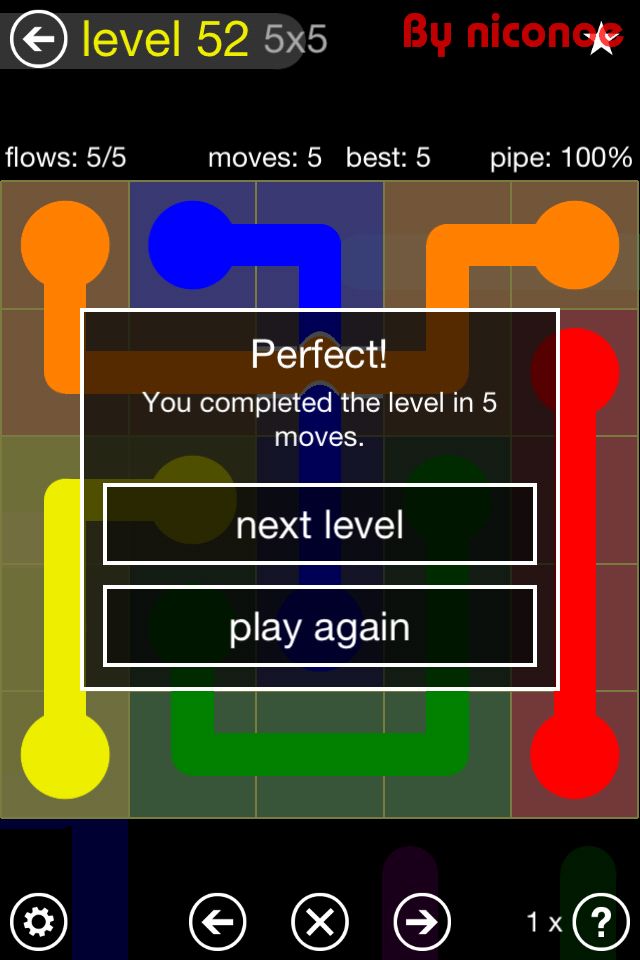
Task: Tap the X reset button in bottom bar
Action: 320,922
